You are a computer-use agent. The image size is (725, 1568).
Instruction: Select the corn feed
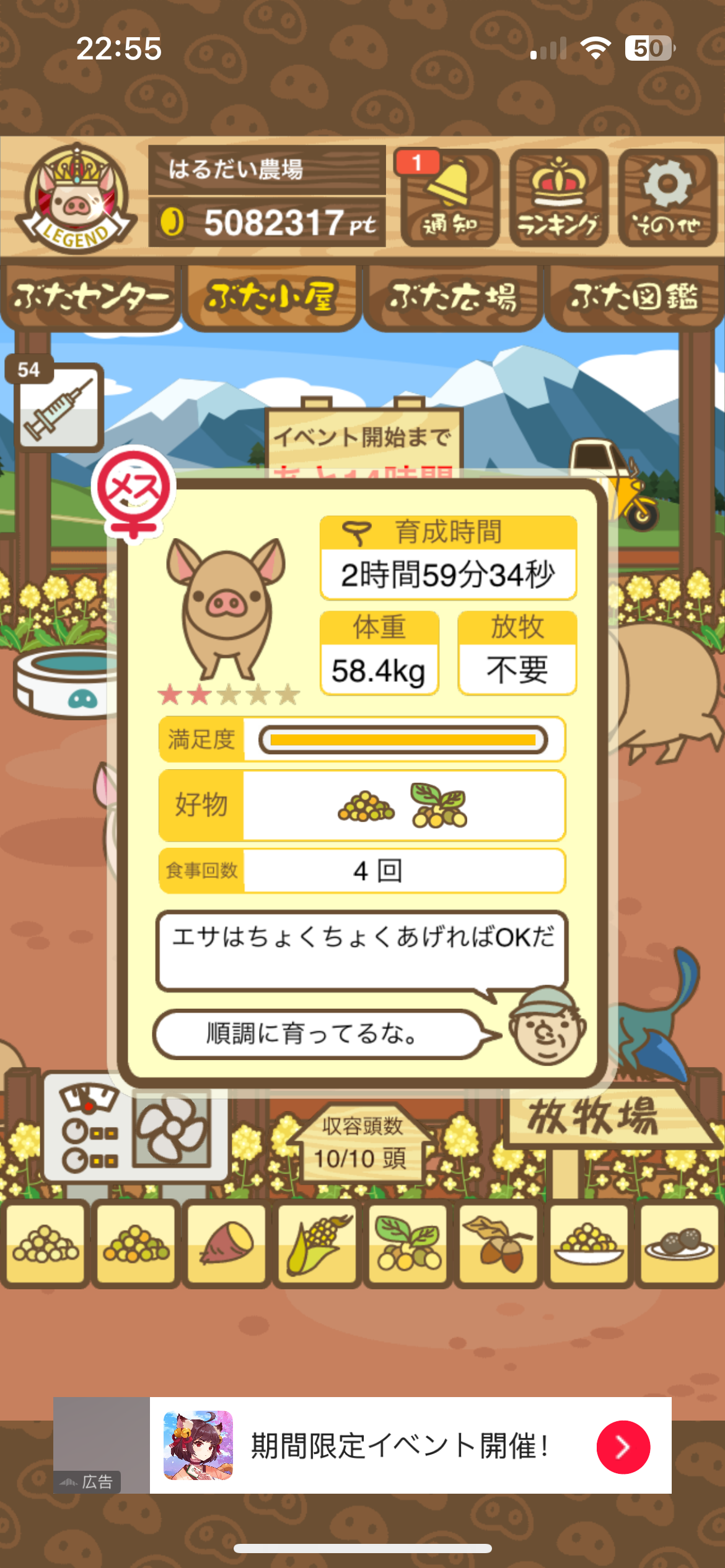point(317,1242)
